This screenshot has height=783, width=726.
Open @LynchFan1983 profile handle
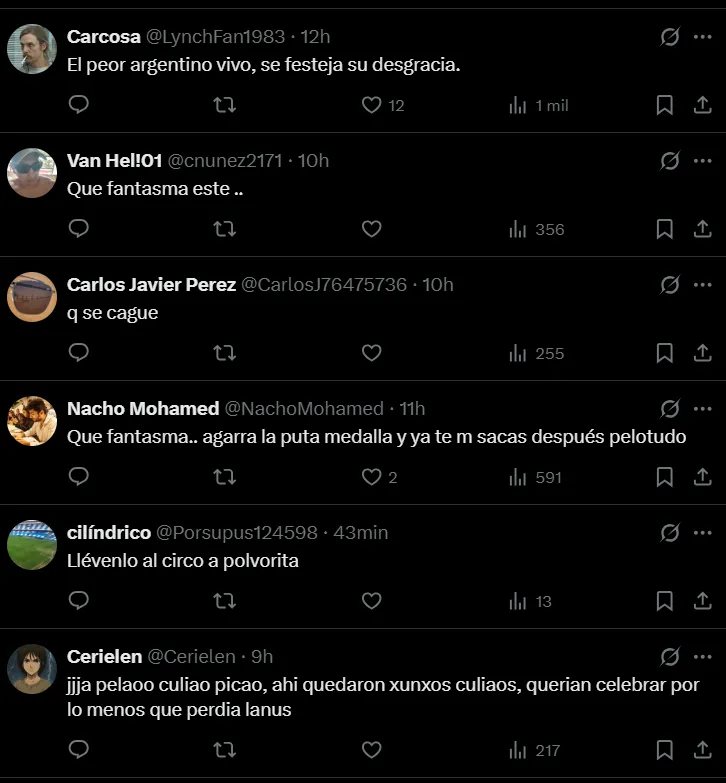[x=218, y=37]
